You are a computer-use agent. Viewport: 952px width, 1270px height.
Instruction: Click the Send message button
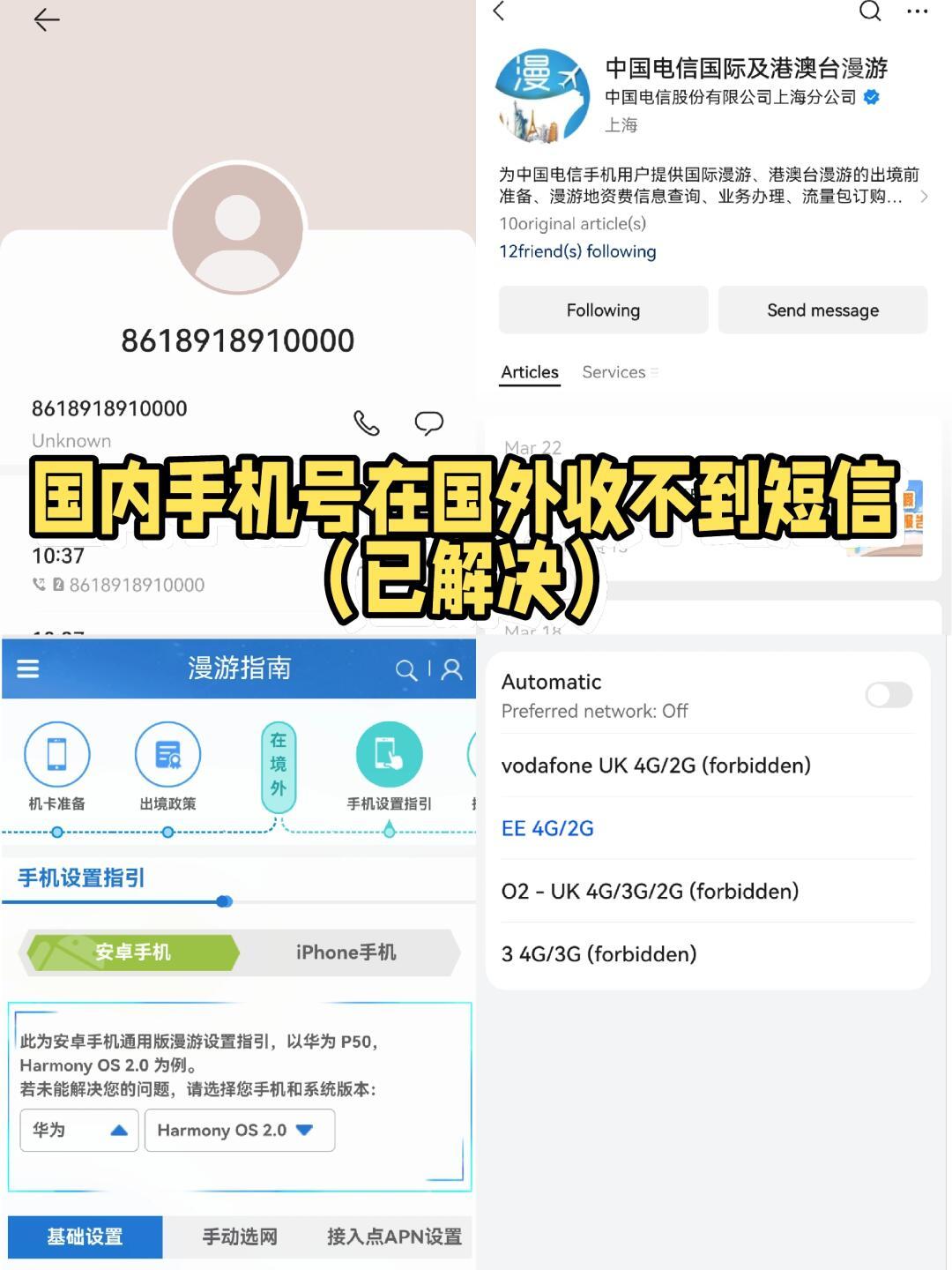pos(822,310)
